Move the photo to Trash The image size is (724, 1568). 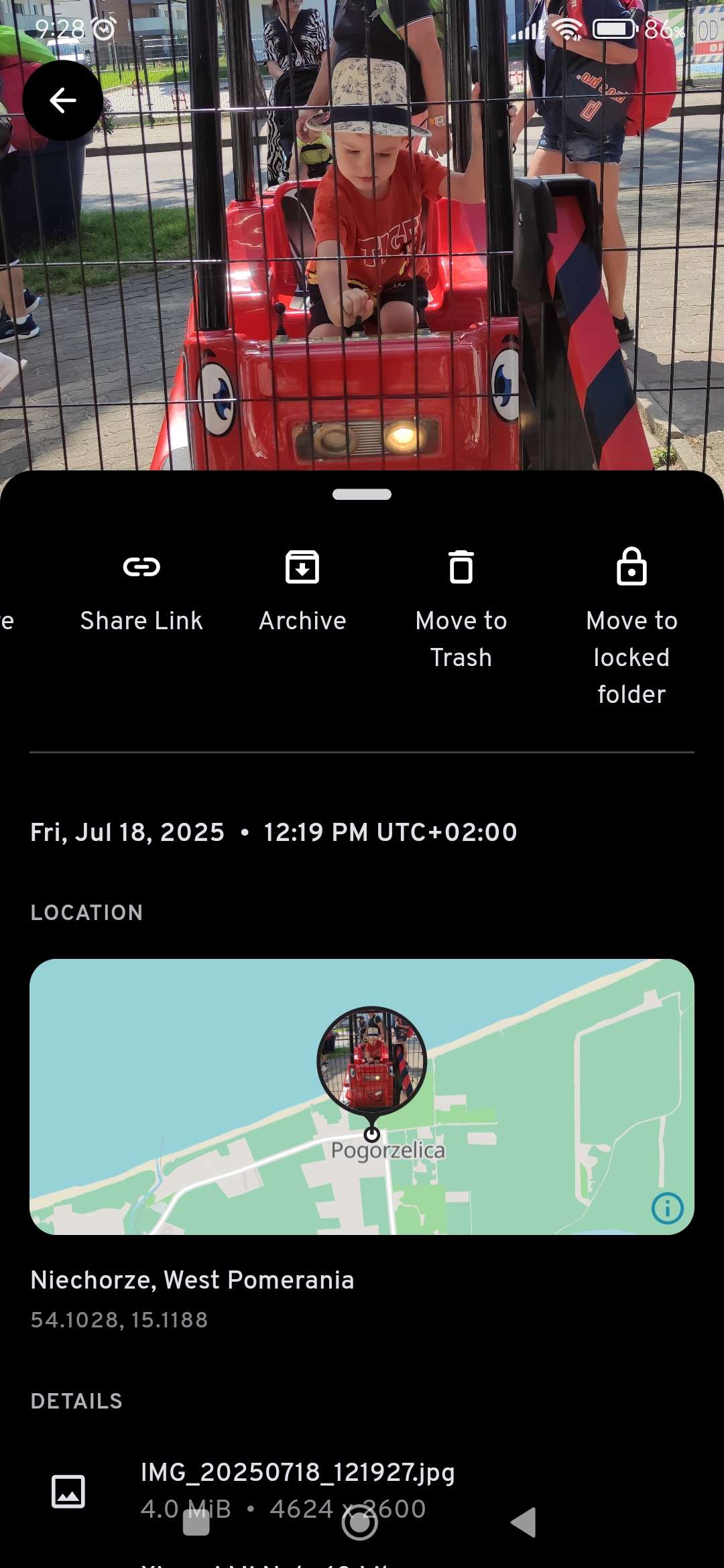[461, 608]
